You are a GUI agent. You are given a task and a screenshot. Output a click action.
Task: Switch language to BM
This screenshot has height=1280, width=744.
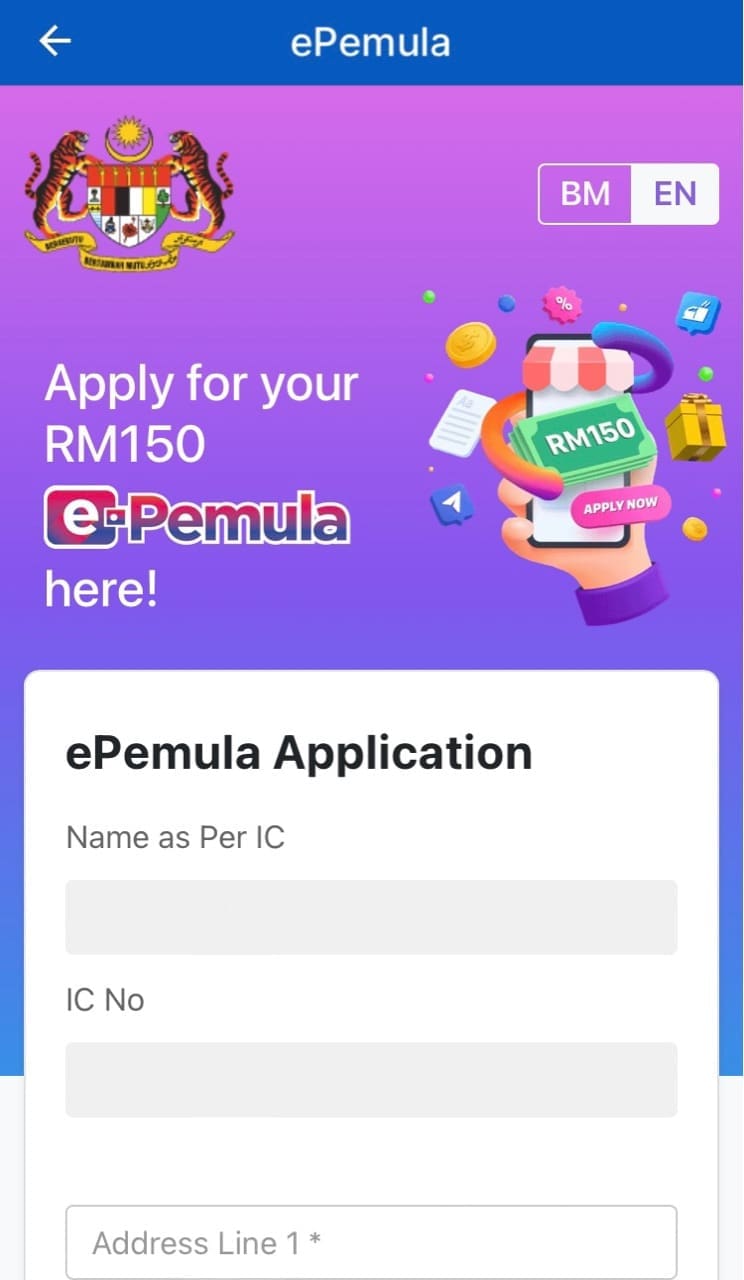tap(585, 194)
